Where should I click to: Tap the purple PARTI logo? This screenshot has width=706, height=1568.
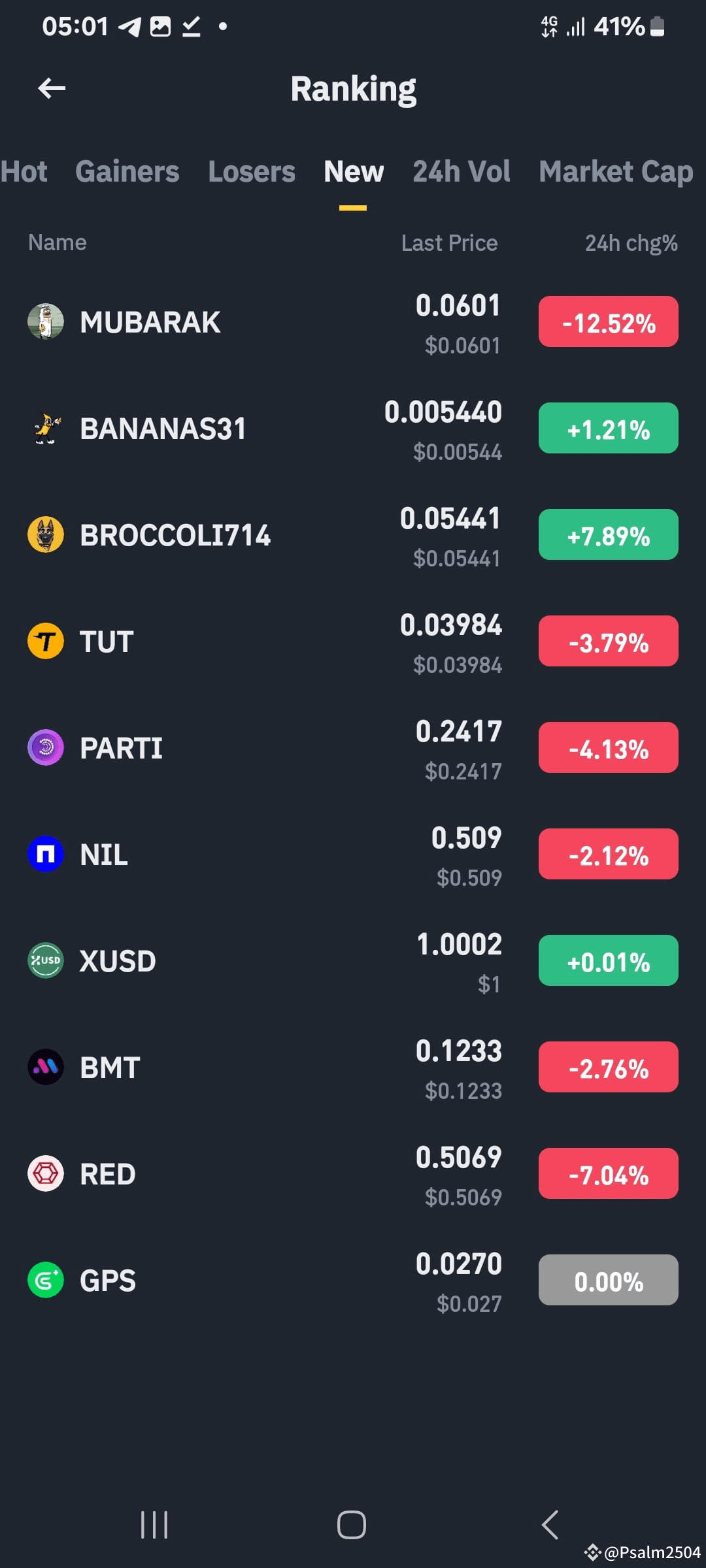(46, 747)
